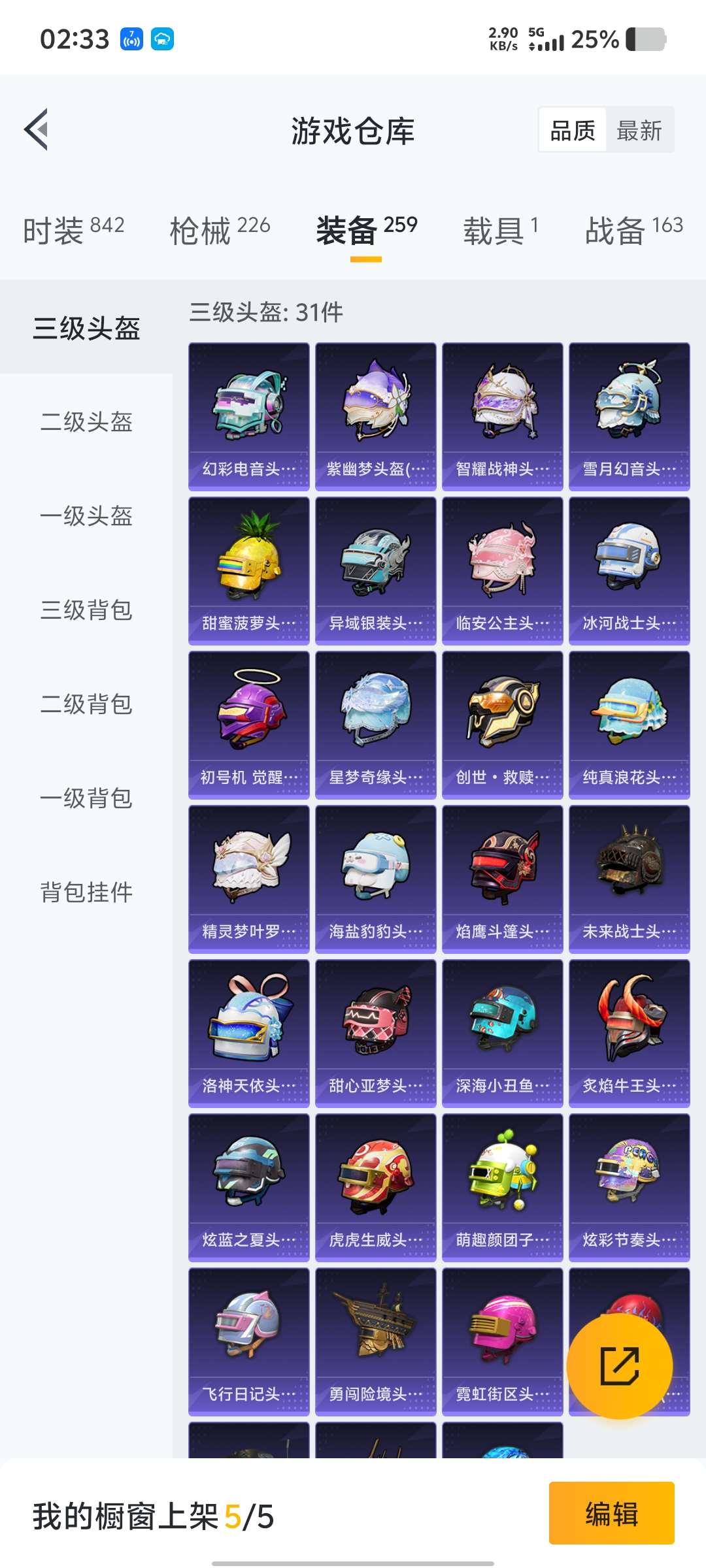Sort items by 最新
706x1568 pixels.
639,131
